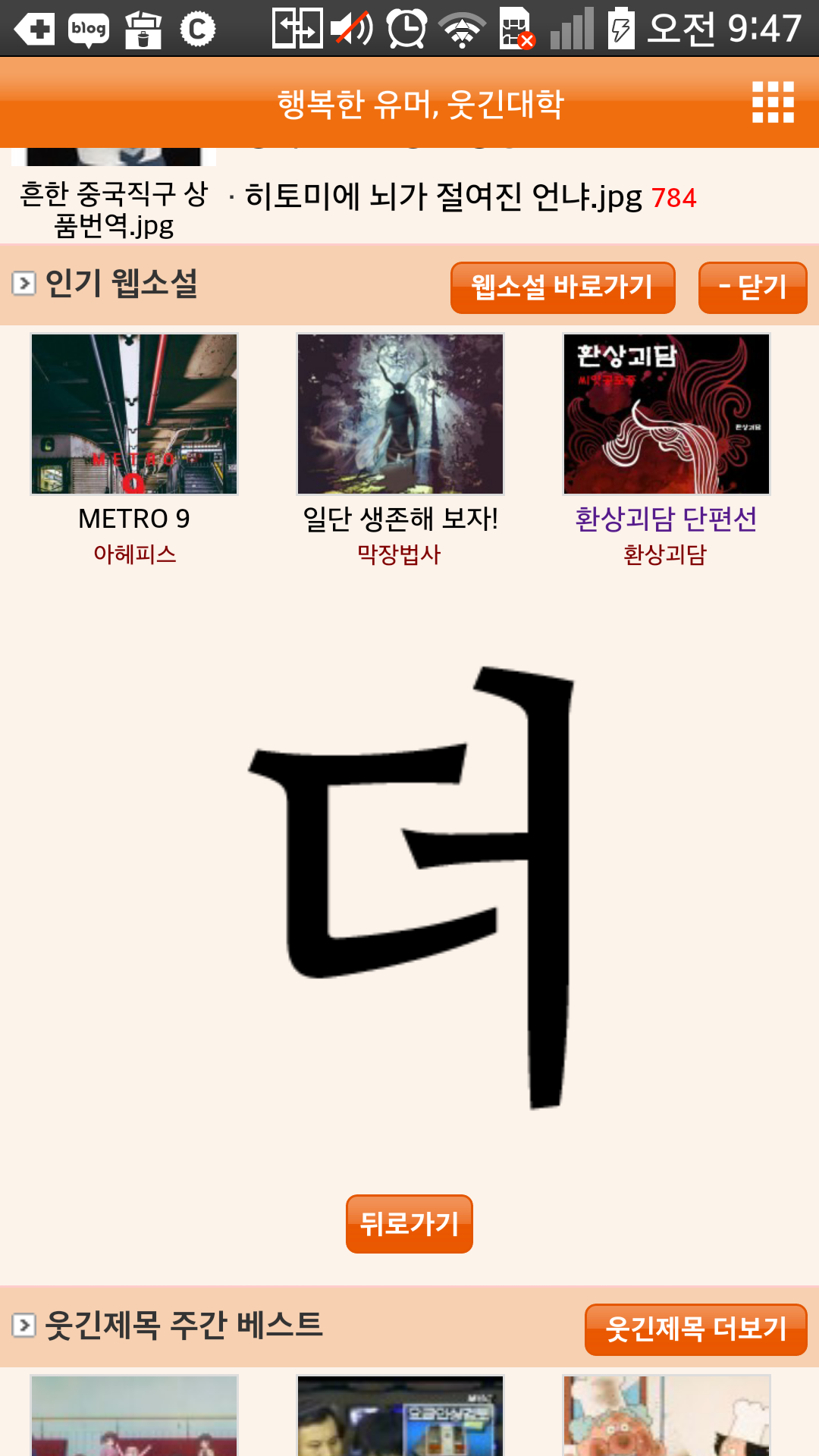Open the METRO 9 web novel
The width and height of the screenshot is (819, 1456).
click(134, 519)
